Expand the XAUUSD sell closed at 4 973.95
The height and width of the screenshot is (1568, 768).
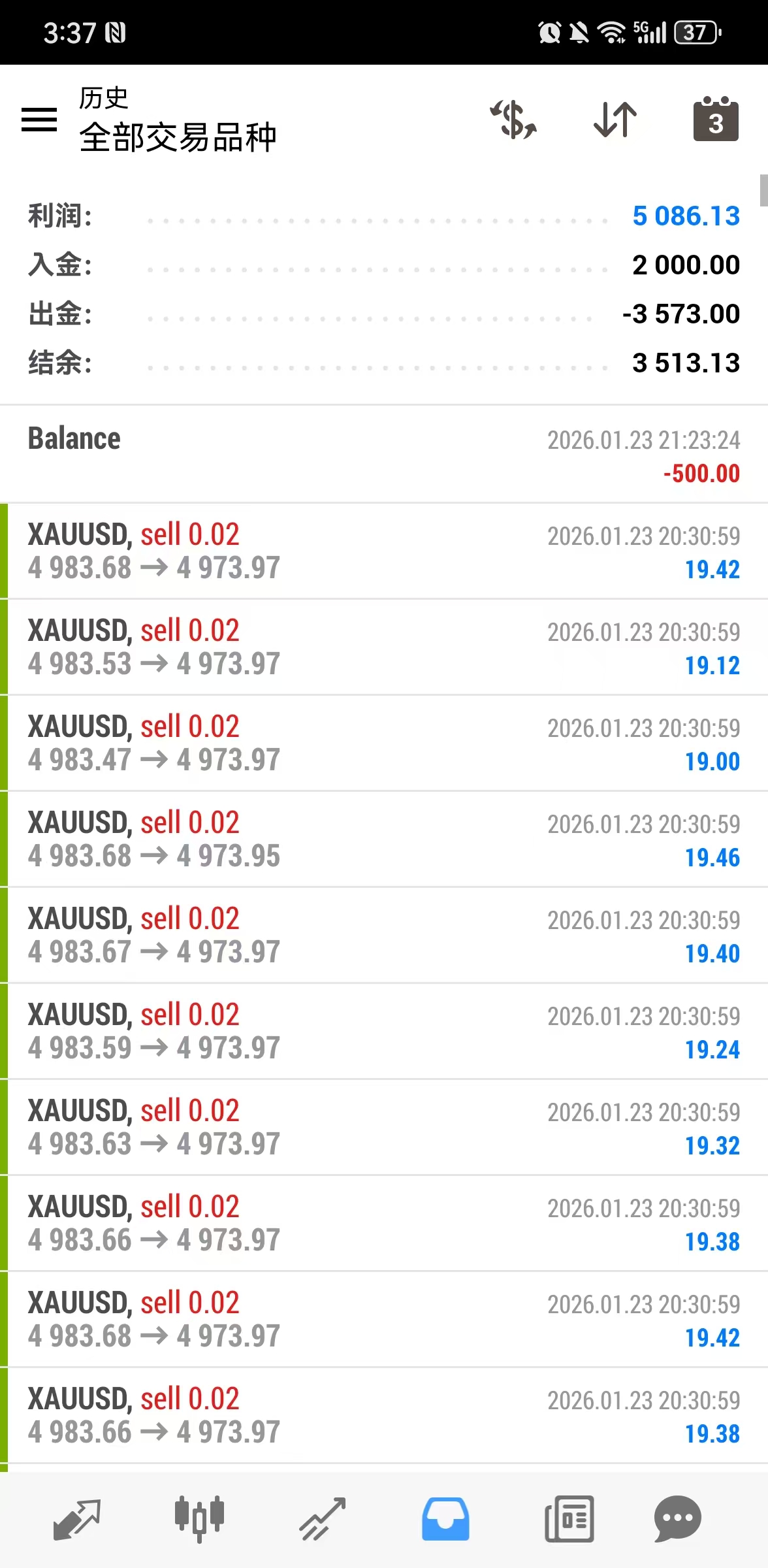pos(384,839)
